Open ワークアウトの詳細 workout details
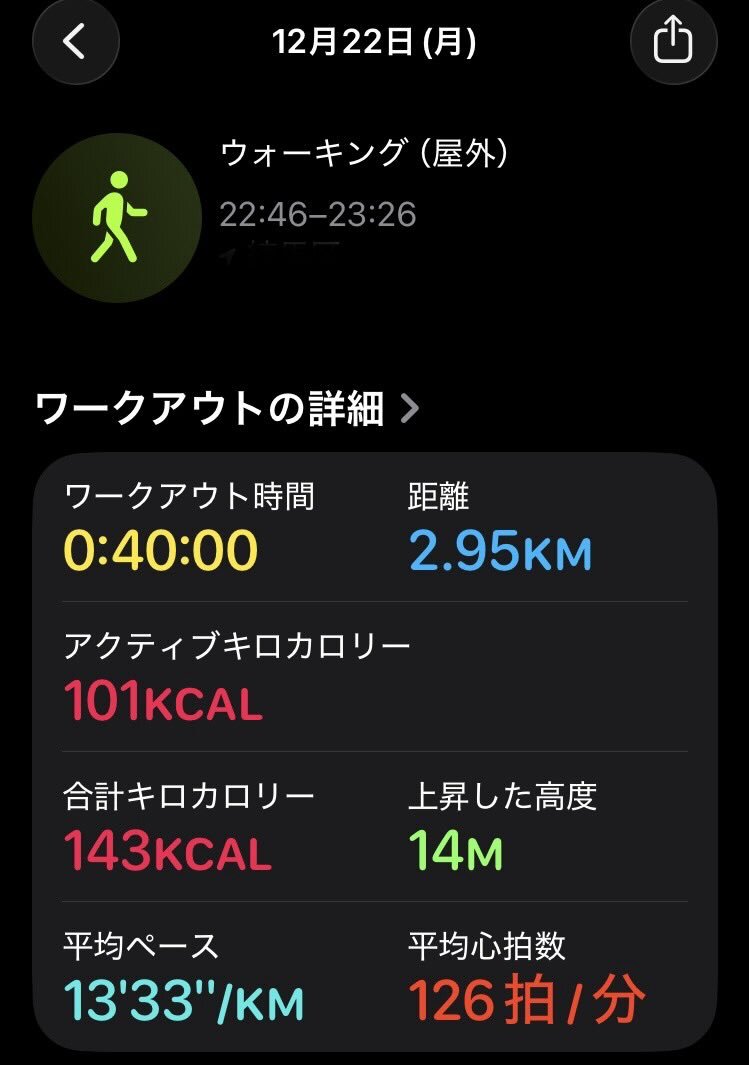Screen dimensions: 749x1065 [227, 409]
